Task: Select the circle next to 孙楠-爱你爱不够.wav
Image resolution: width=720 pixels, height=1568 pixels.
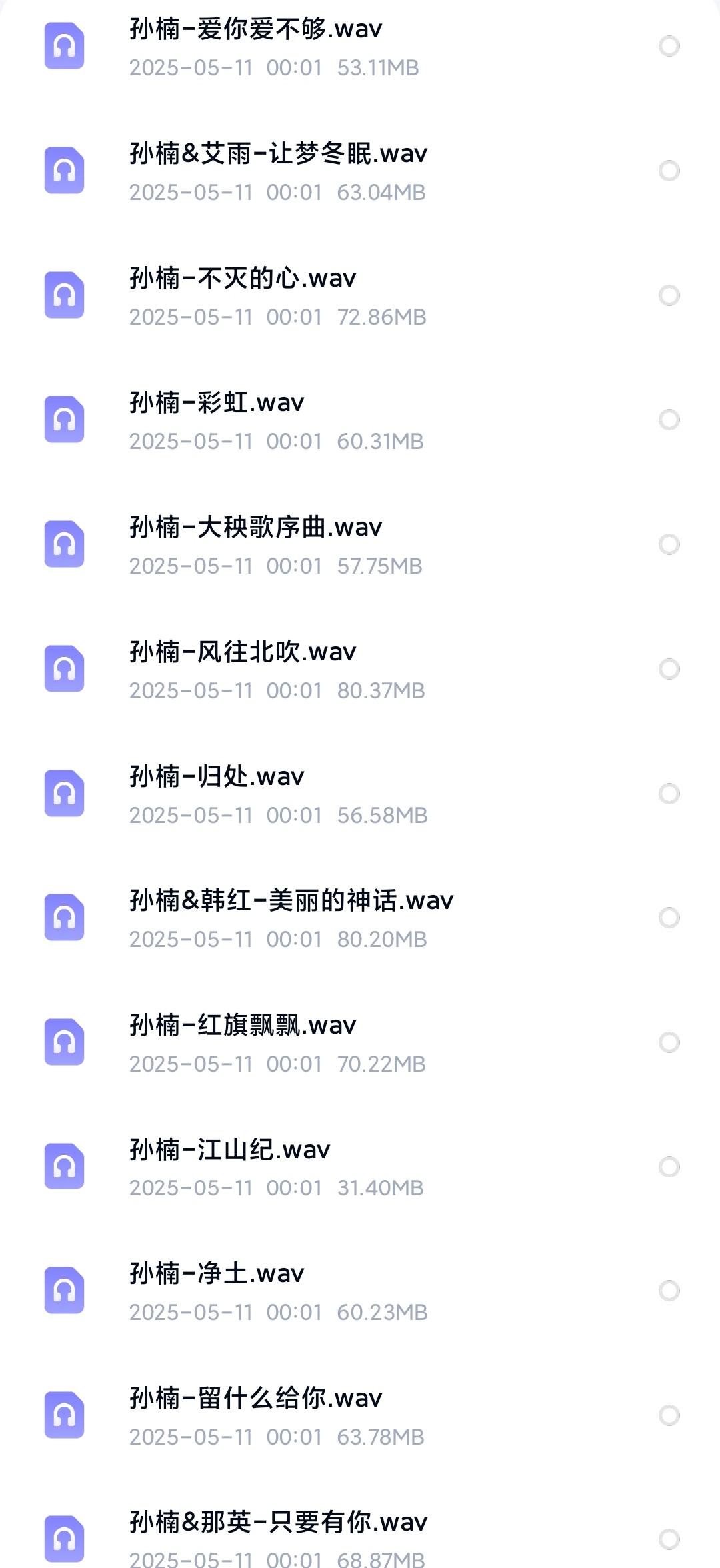Action: (x=669, y=46)
